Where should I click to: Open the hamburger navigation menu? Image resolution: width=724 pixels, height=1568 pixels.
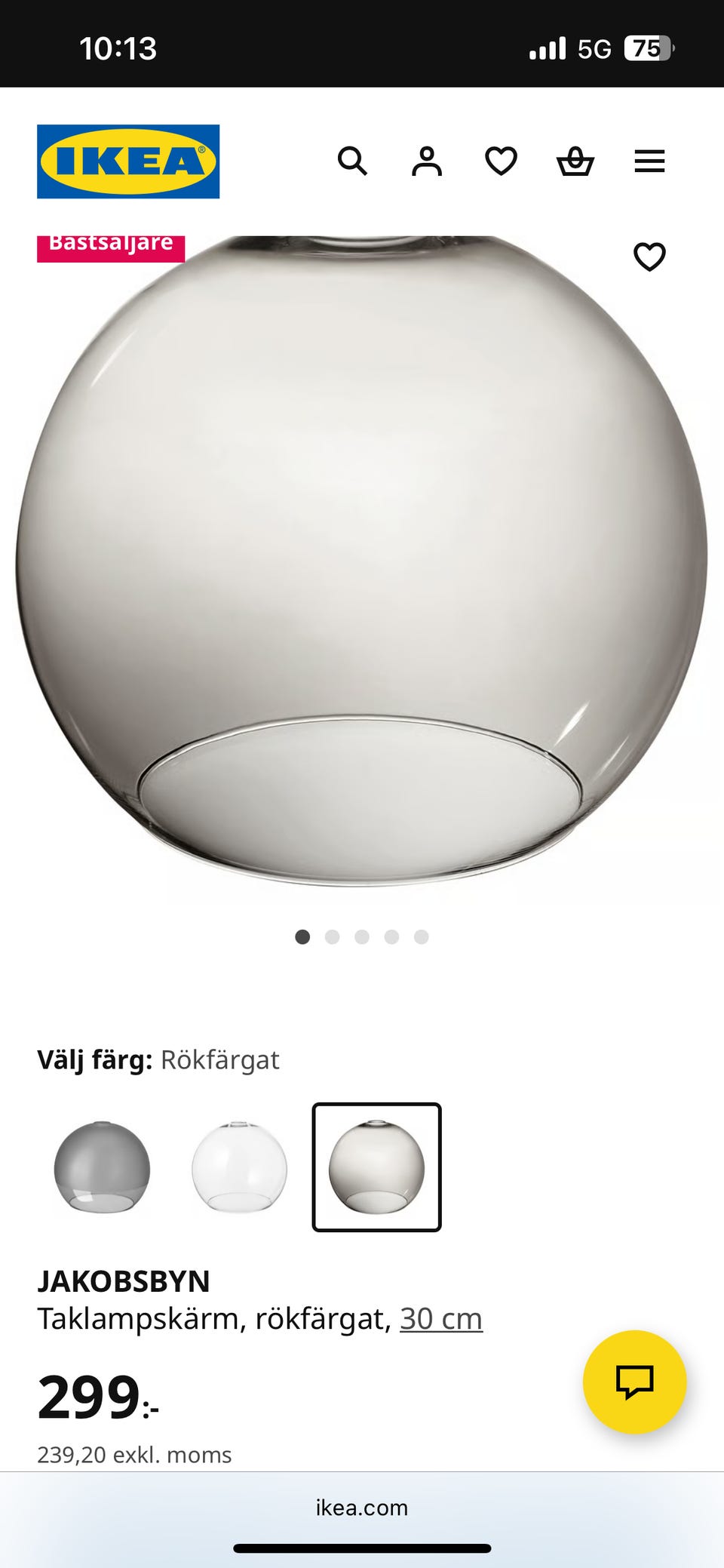click(649, 161)
